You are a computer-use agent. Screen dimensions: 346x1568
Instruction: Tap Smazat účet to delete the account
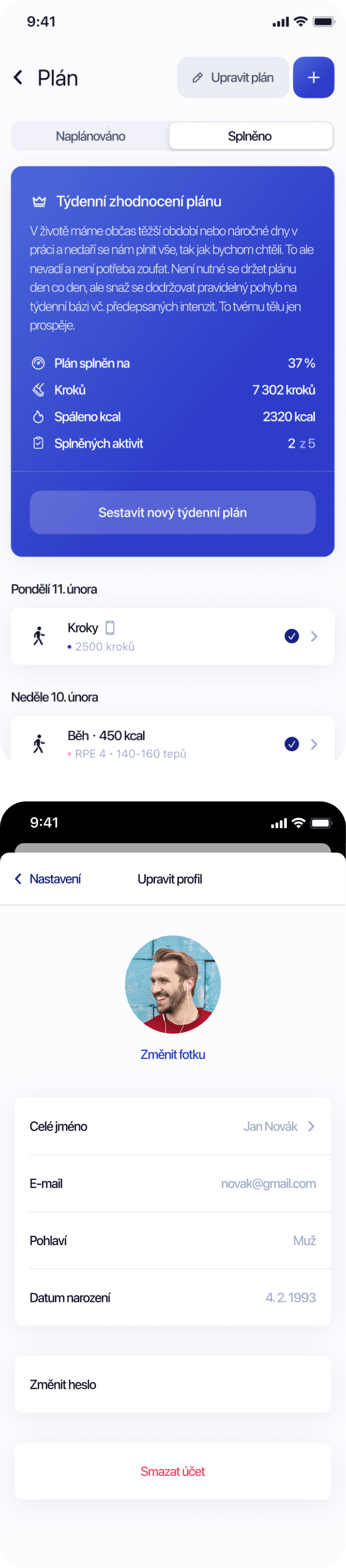tap(172, 1471)
